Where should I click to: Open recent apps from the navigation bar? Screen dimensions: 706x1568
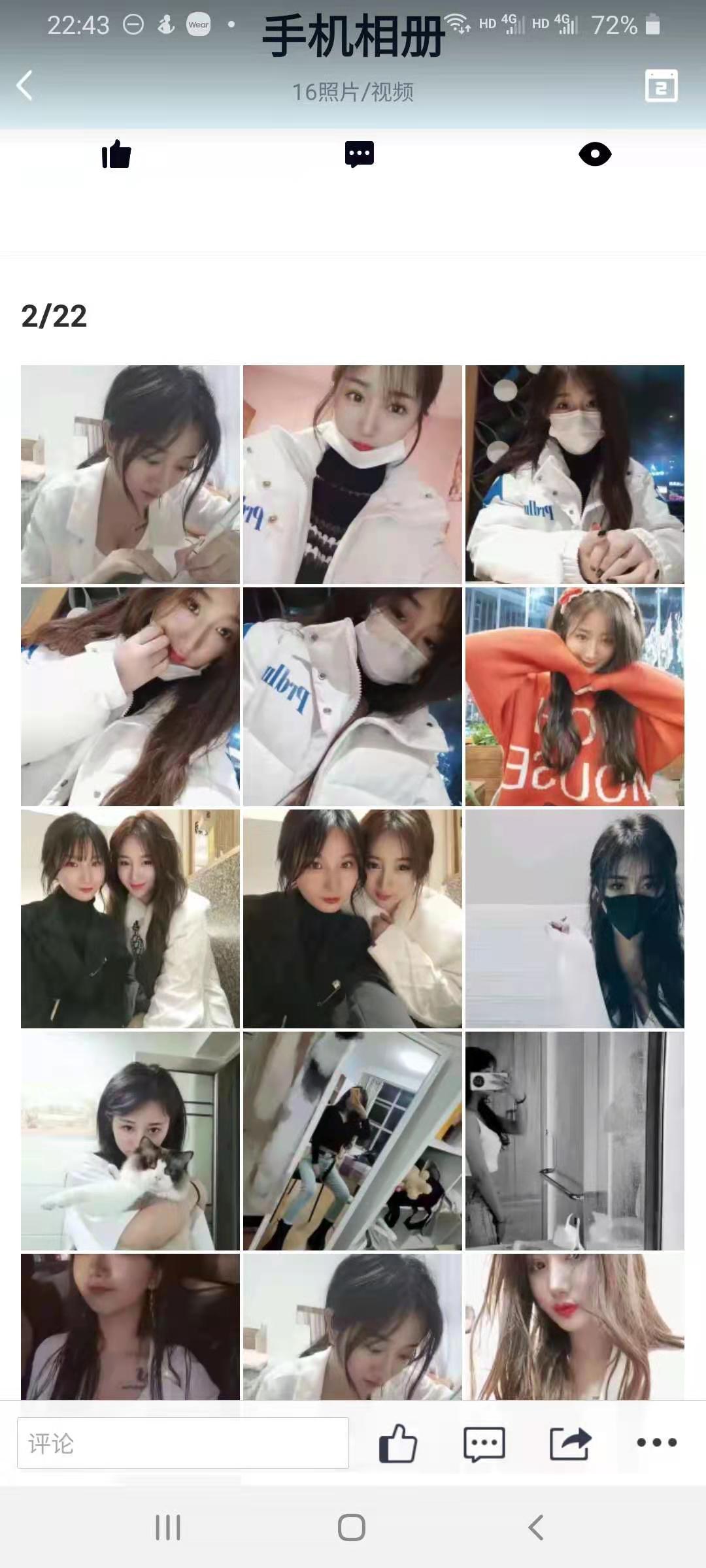coord(168,1527)
